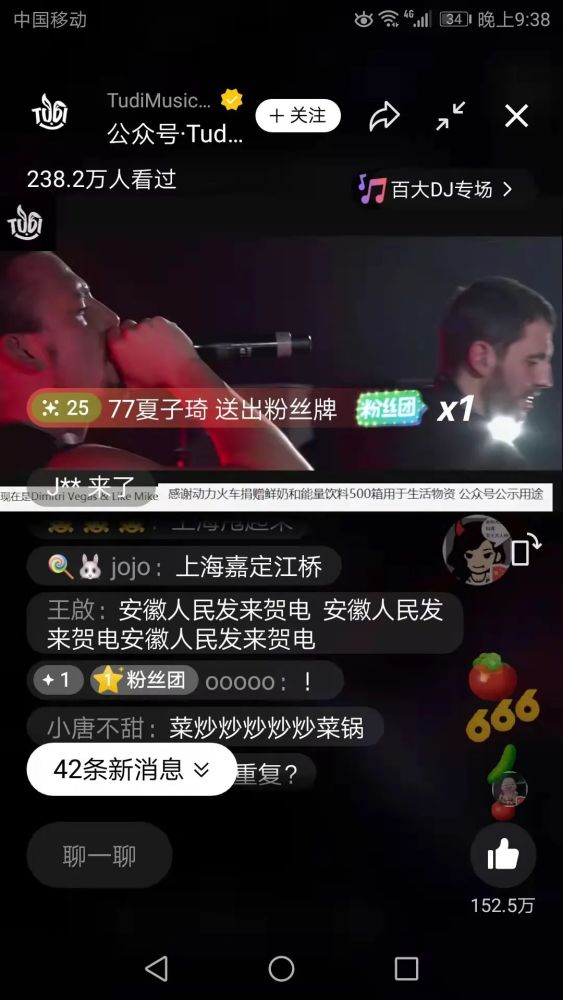The height and width of the screenshot is (1000, 563).
Task: Minimize the live stream window
Action: (451, 116)
